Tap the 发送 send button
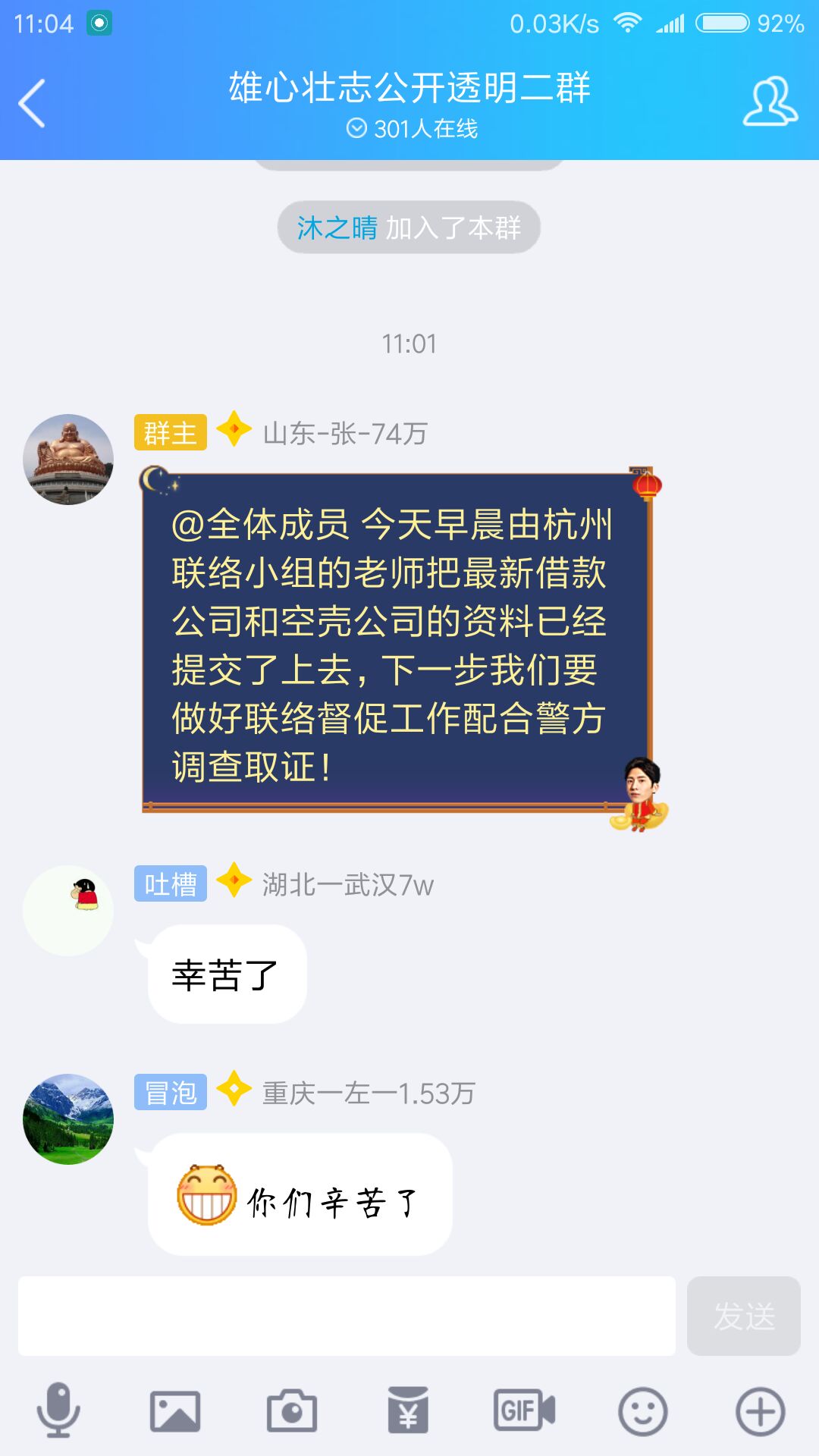Viewport: 819px width, 1456px height. point(743,1316)
